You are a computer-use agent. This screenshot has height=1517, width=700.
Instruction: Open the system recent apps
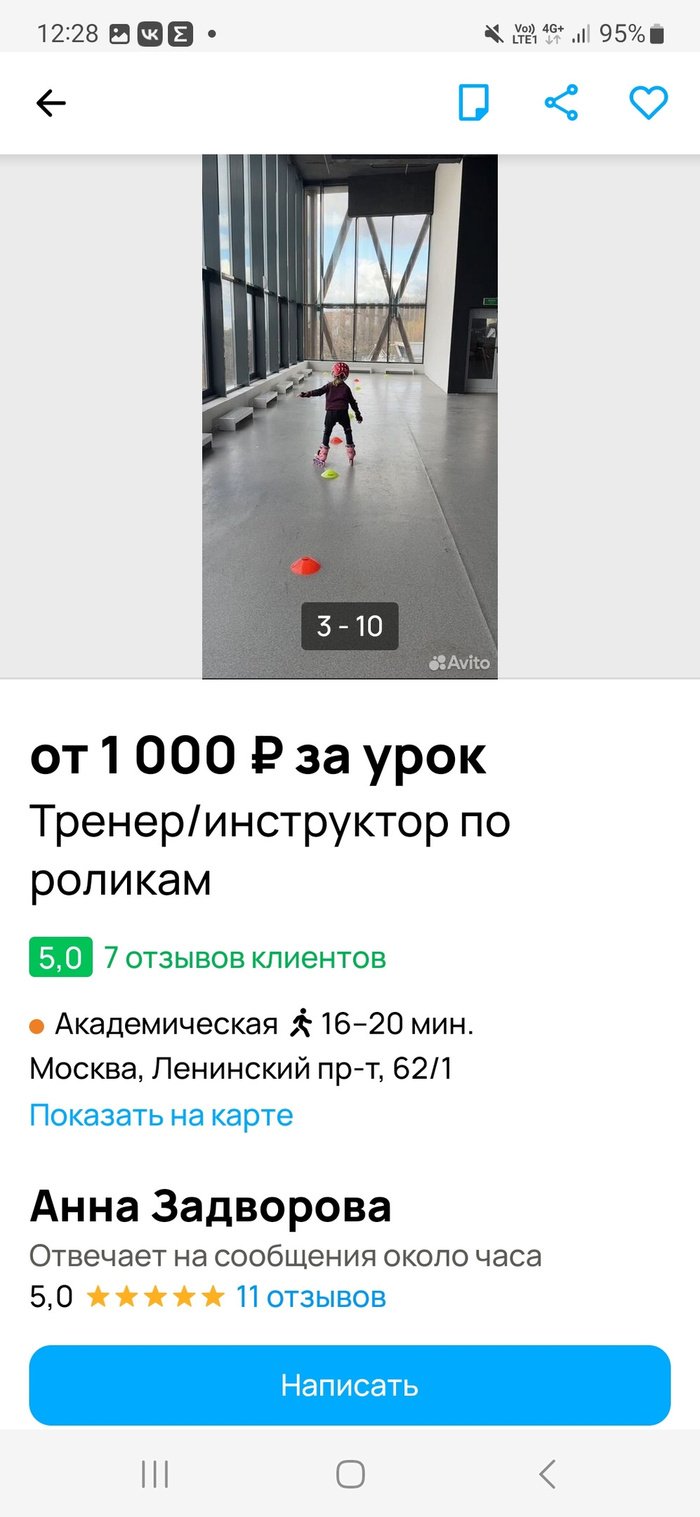coord(155,1474)
